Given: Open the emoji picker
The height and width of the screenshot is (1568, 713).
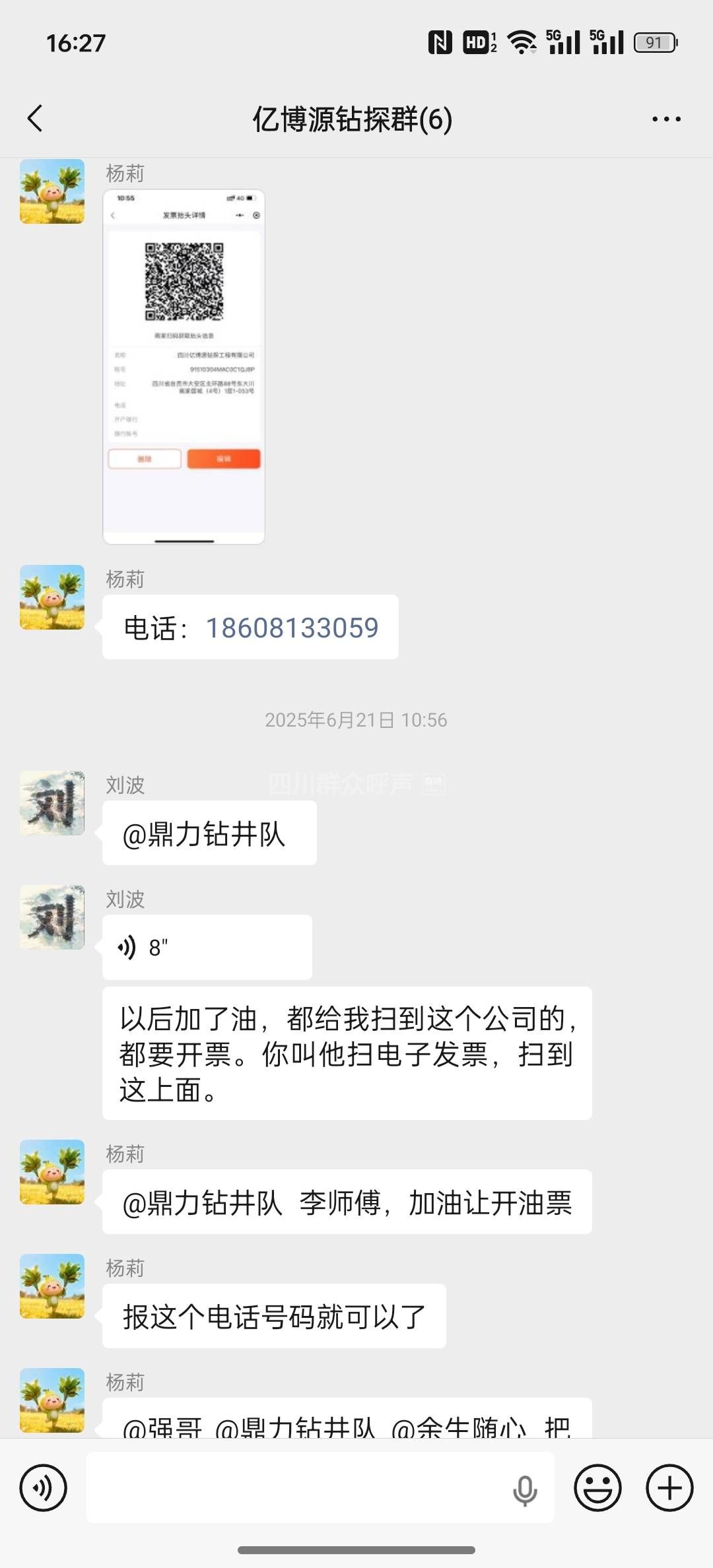Looking at the screenshot, I should (x=597, y=1487).
